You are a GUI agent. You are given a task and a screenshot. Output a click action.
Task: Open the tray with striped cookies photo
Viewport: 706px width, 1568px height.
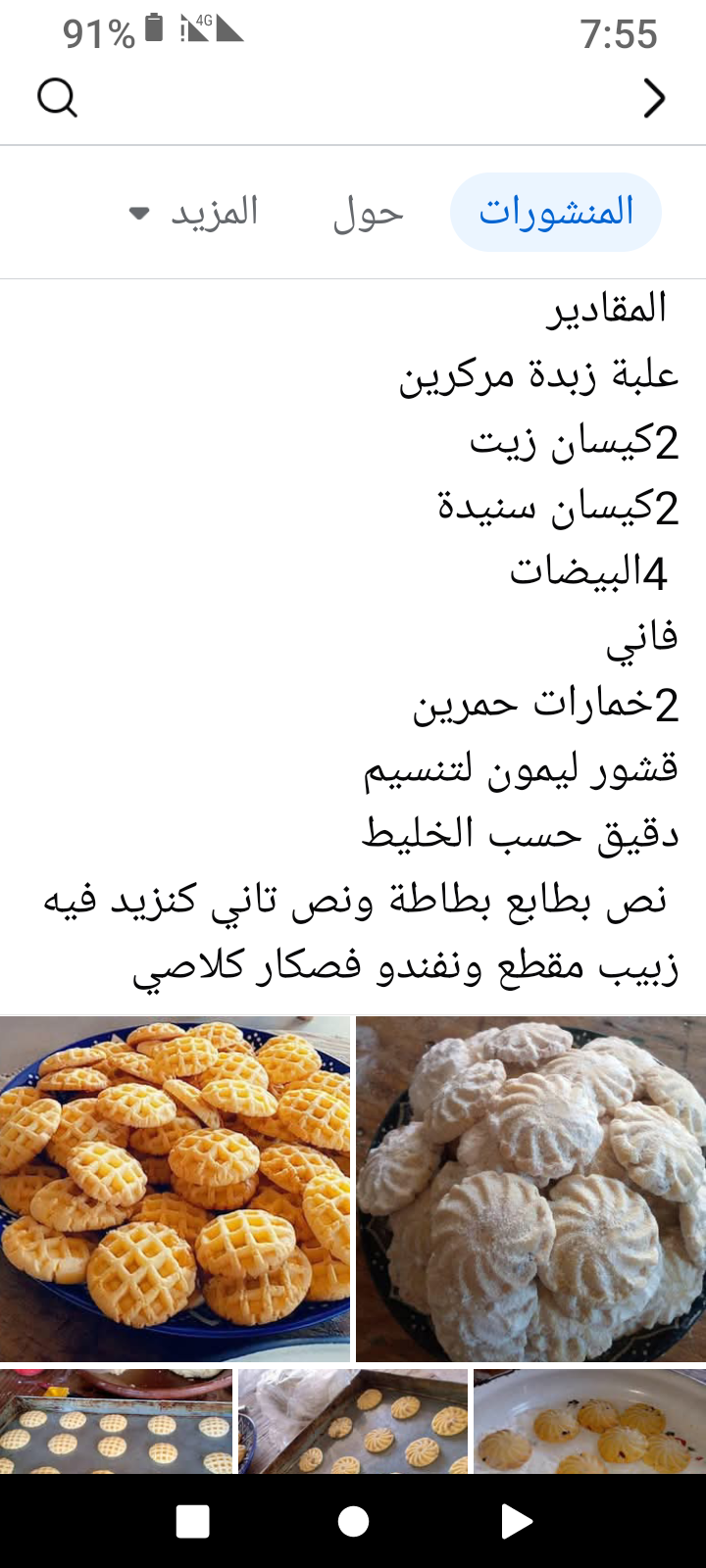tap(353, 1421)
